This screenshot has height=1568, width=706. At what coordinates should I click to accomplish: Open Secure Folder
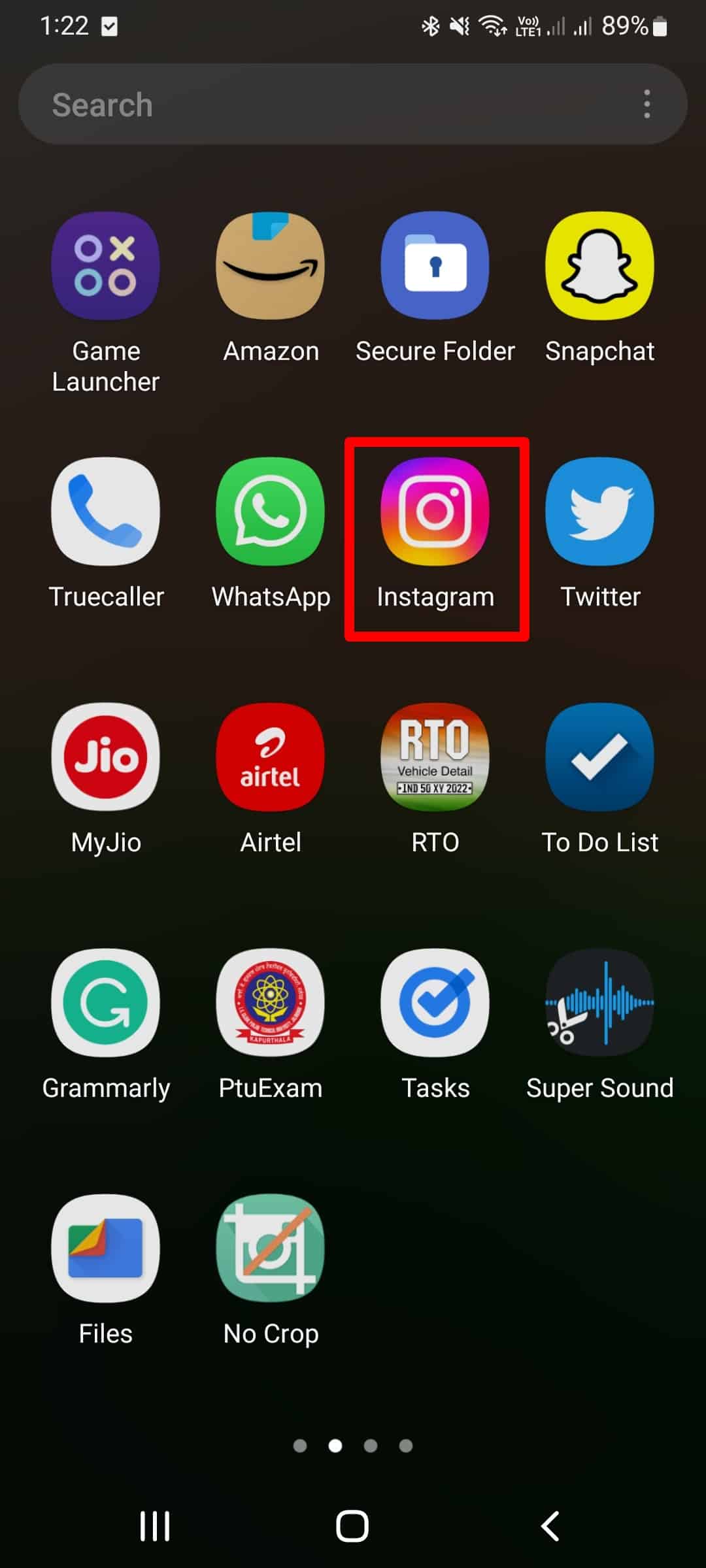(435, 266)
